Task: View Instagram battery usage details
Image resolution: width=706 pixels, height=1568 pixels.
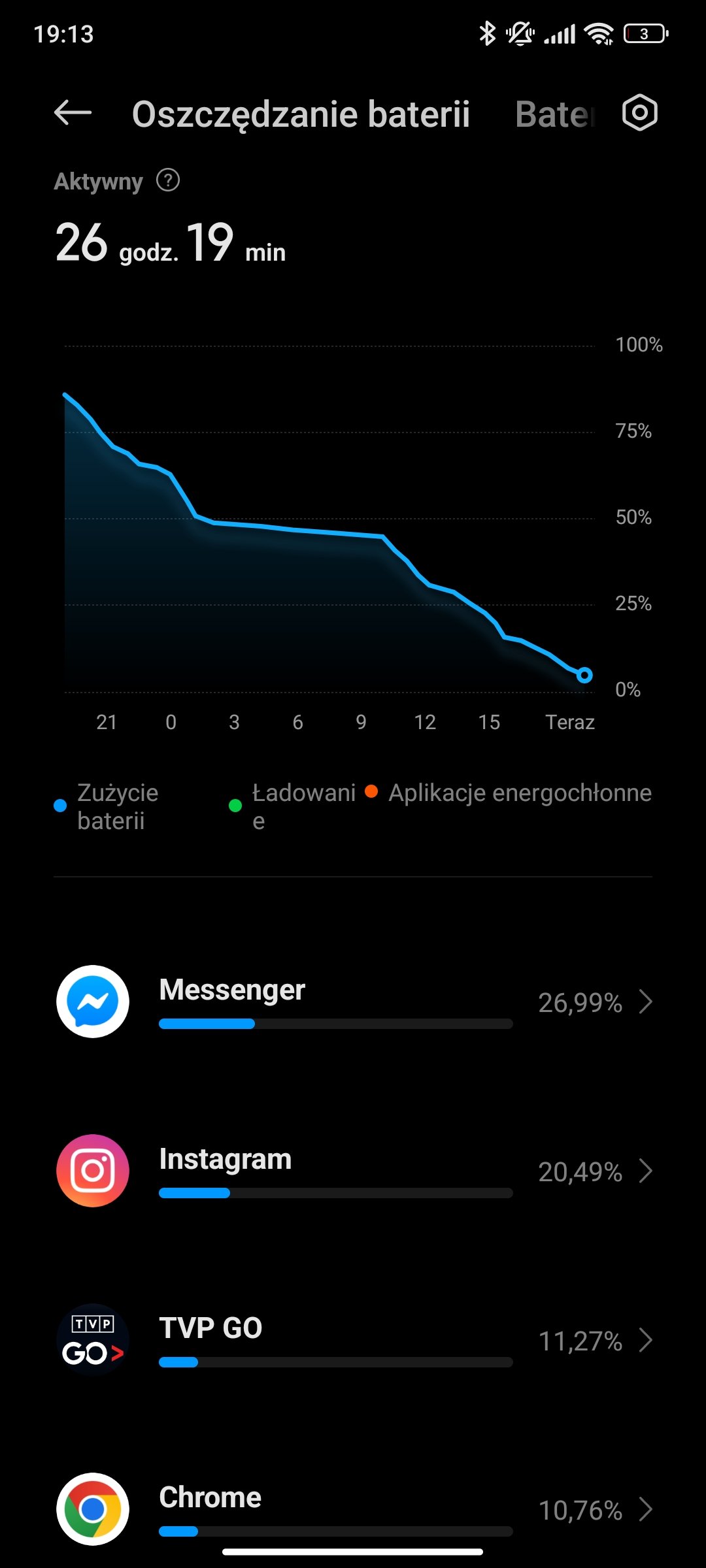Action: 353,1171
